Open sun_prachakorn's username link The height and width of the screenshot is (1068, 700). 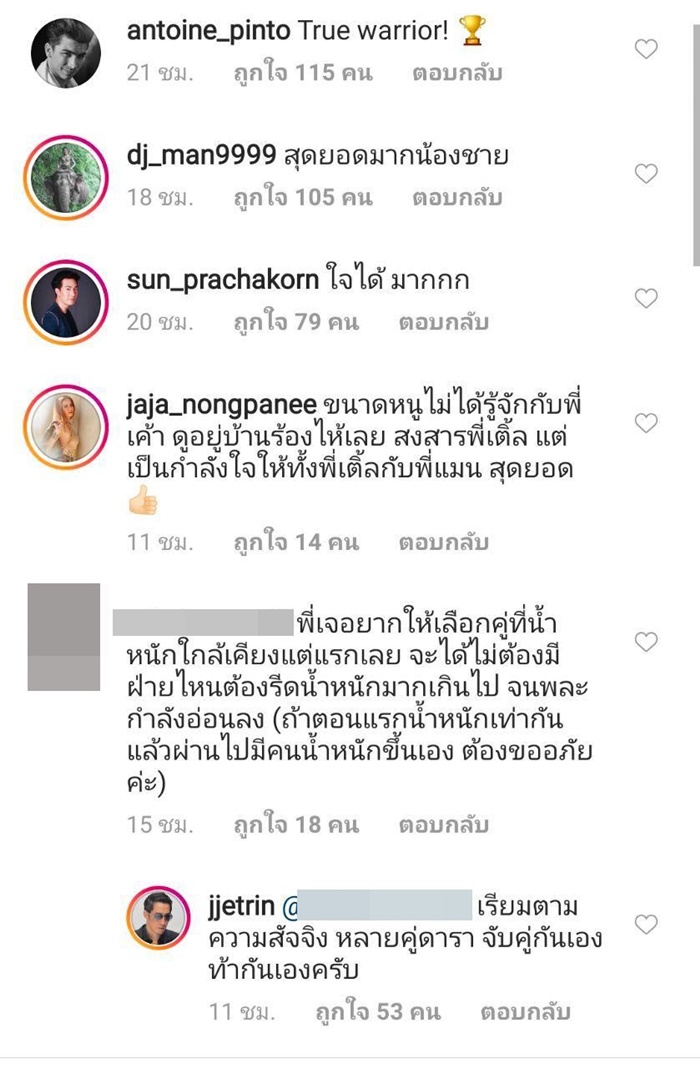(x=220, y=280)
